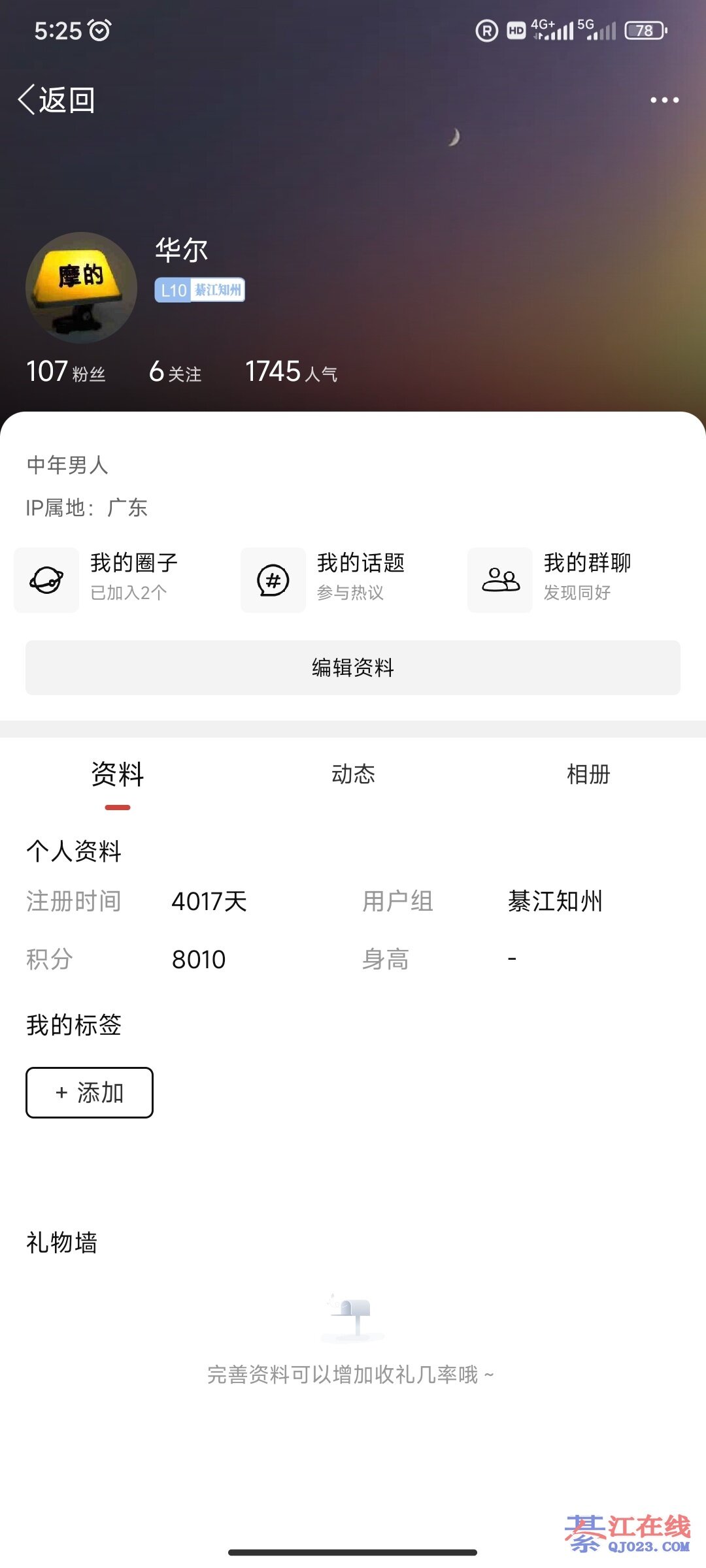The image size is (706, 1568).
Task: Open the 107 粉丝 followers list
Action: click(x=65, y=372)
